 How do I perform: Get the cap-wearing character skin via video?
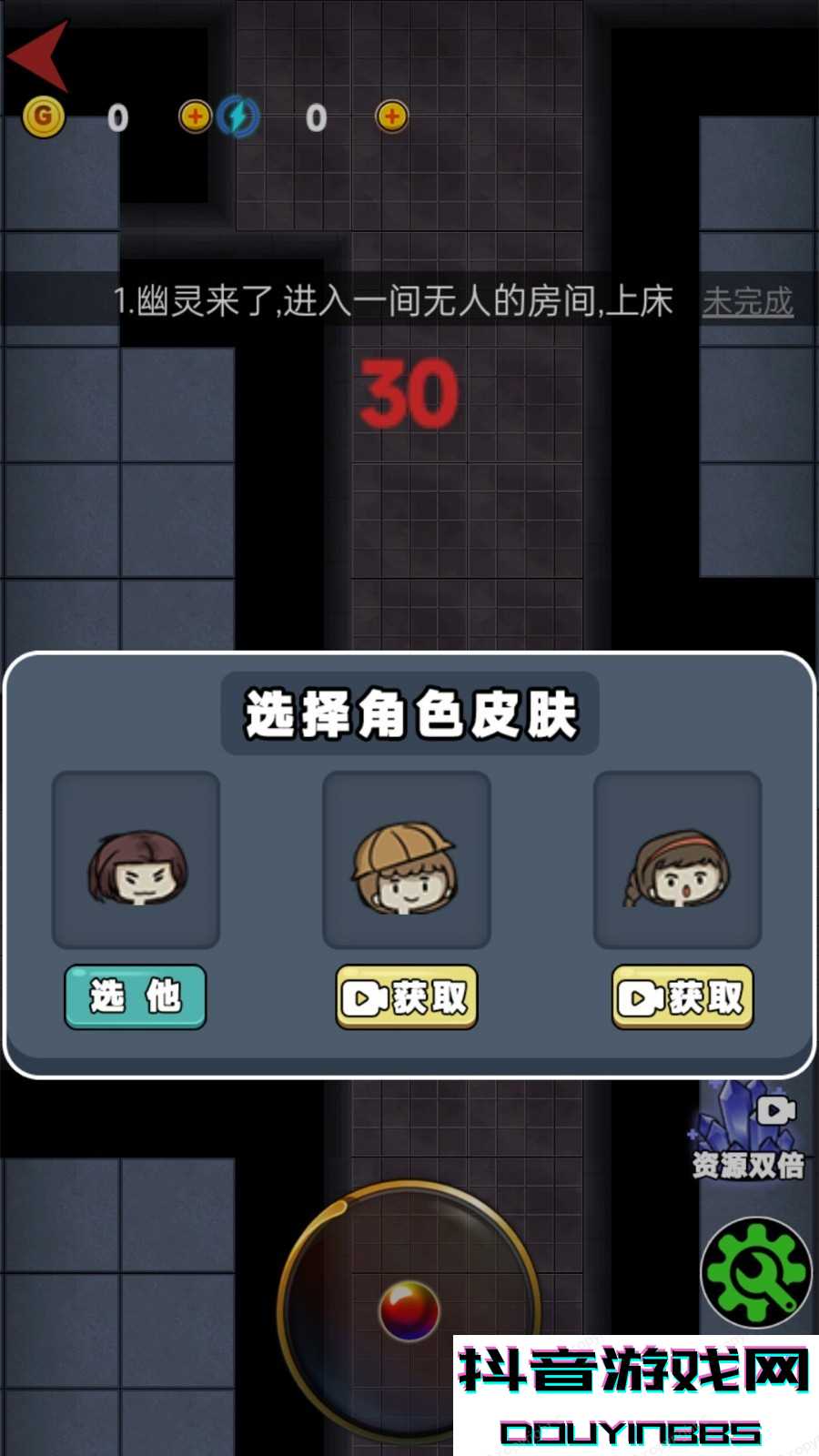coord(407,997)
